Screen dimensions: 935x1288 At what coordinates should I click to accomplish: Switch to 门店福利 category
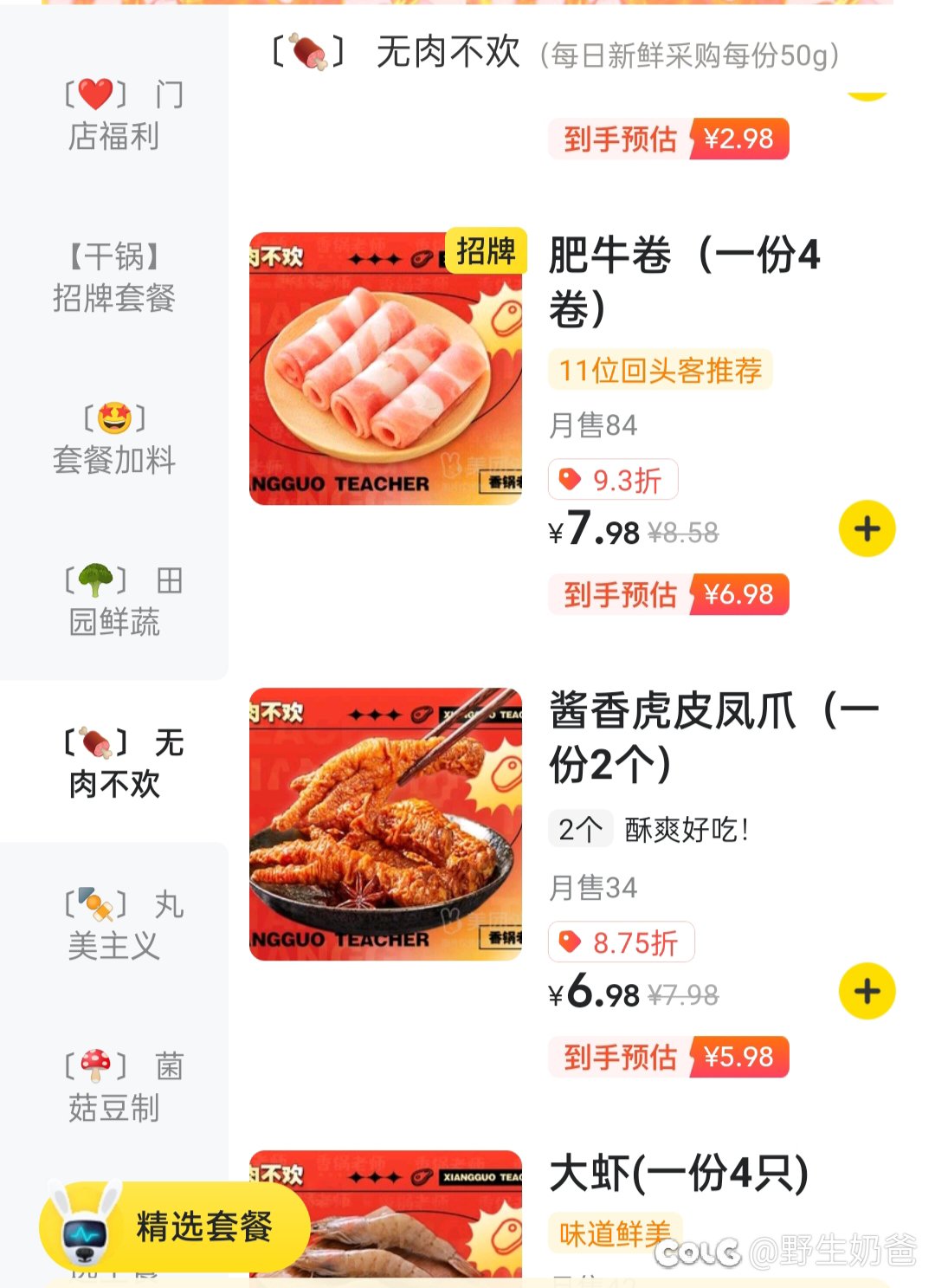(114, 115)
